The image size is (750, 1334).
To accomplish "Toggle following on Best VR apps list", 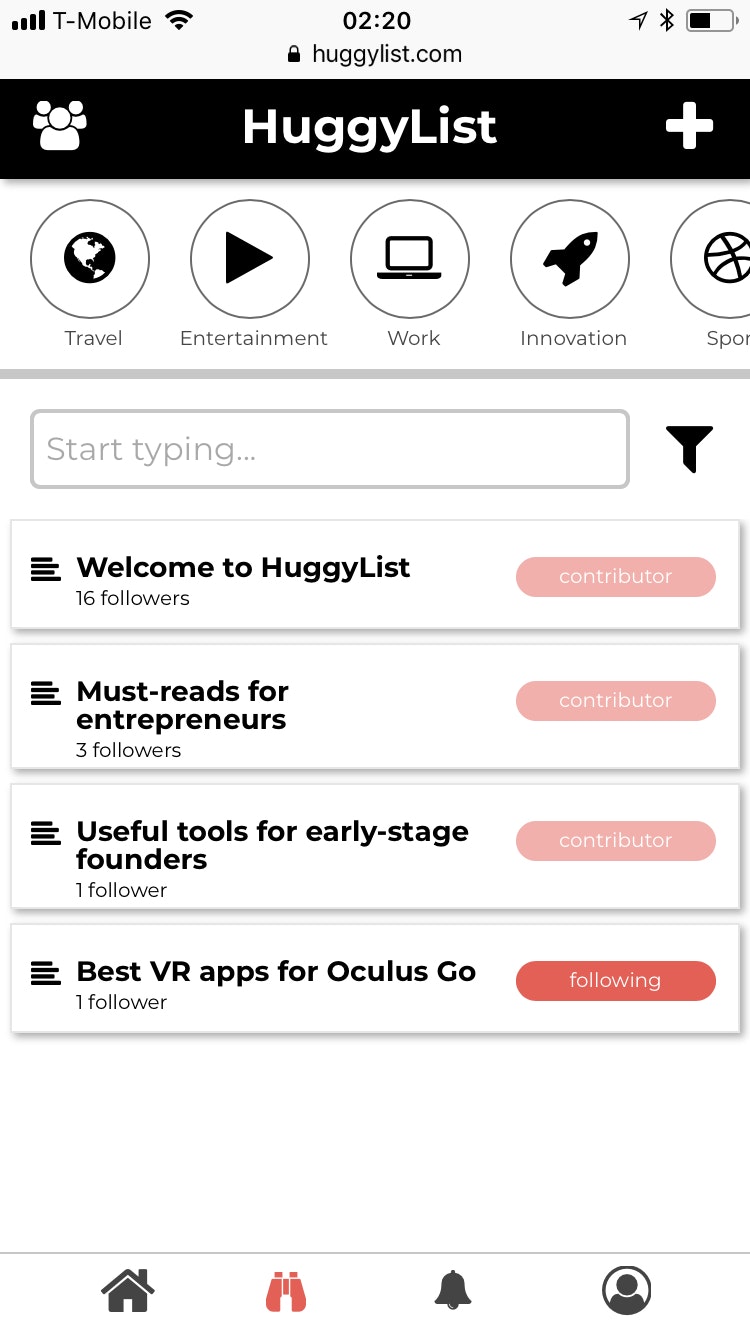I will pyautogui.click(x=615, y=980).
